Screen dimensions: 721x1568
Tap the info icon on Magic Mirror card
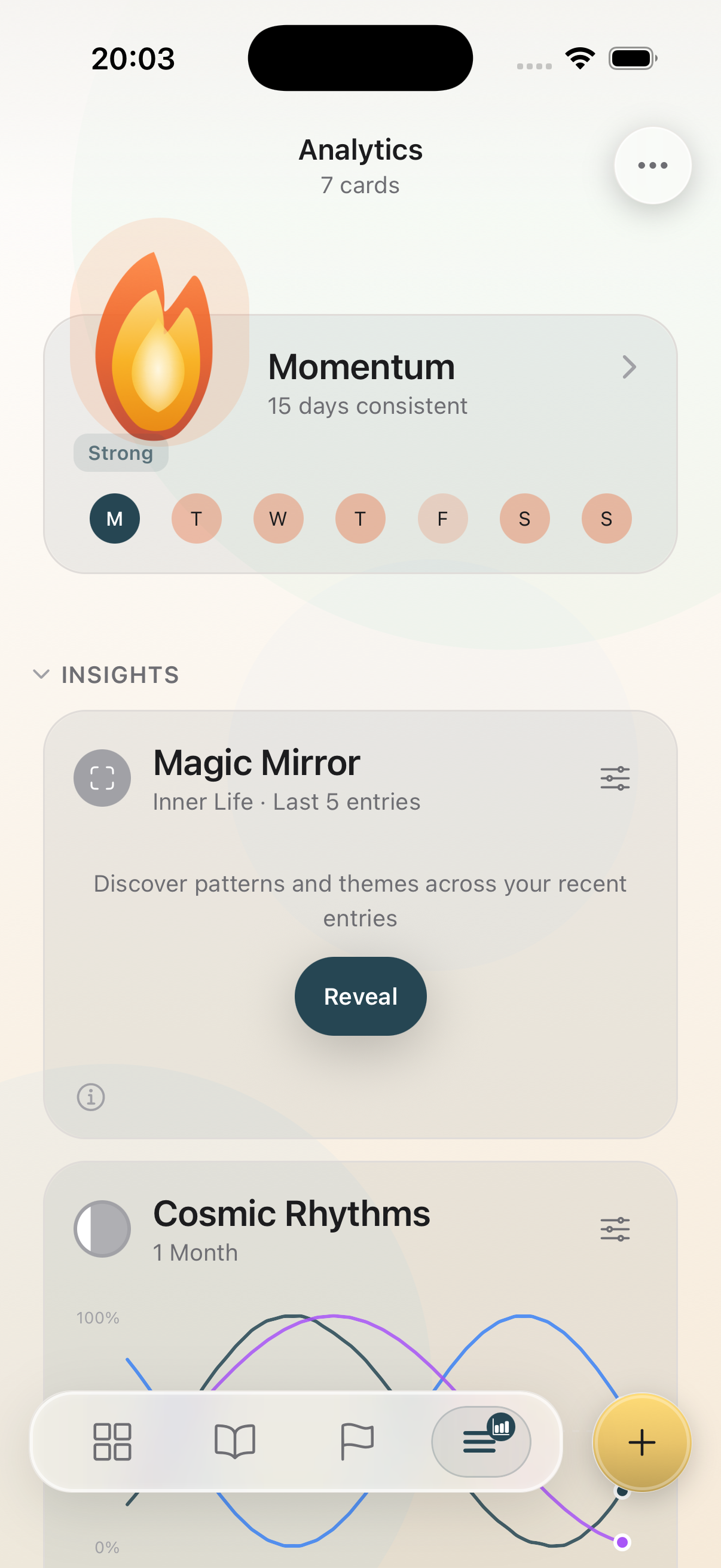click(90, 1097)
